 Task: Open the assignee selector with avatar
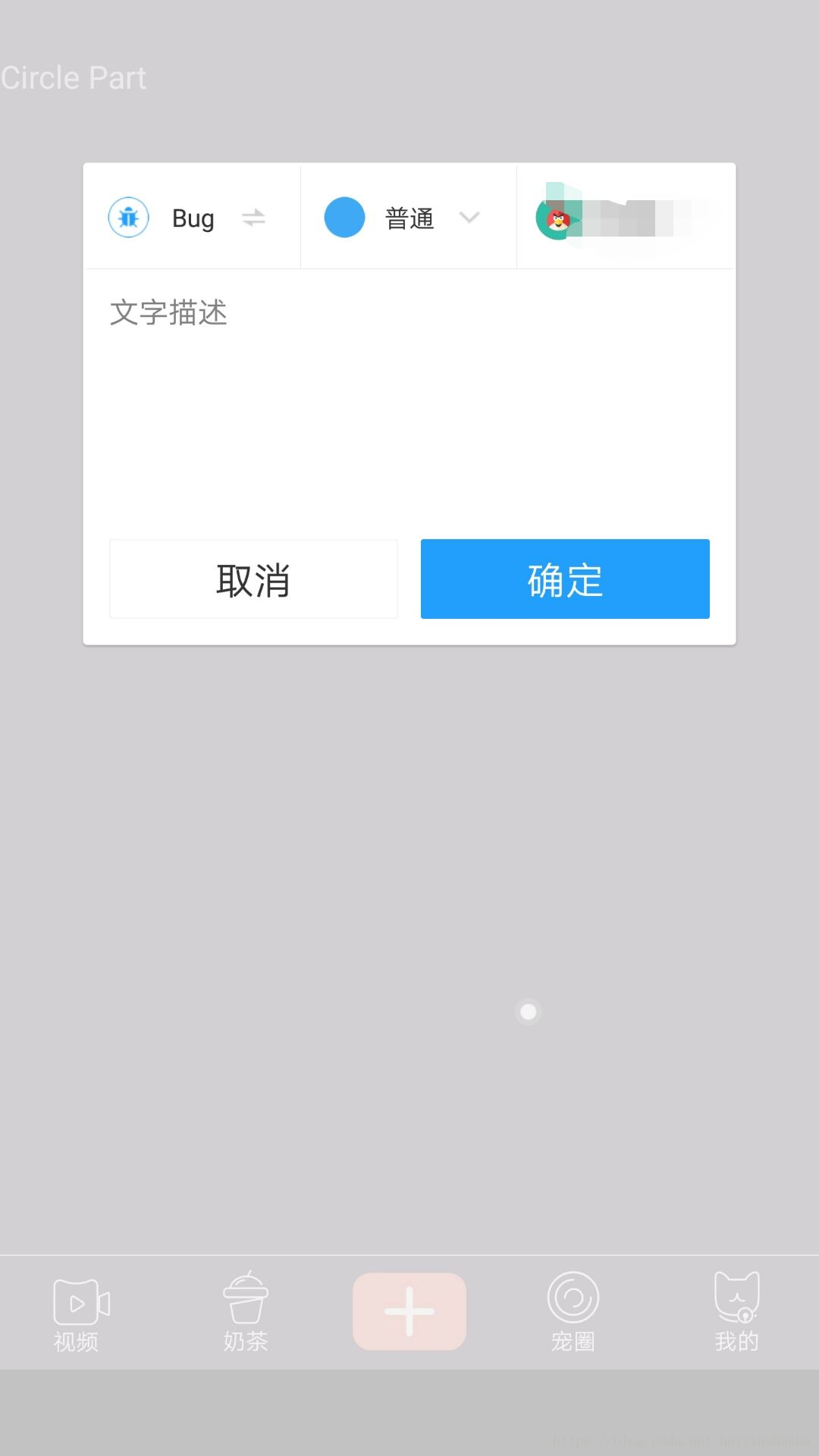click(x=626, y=218)
